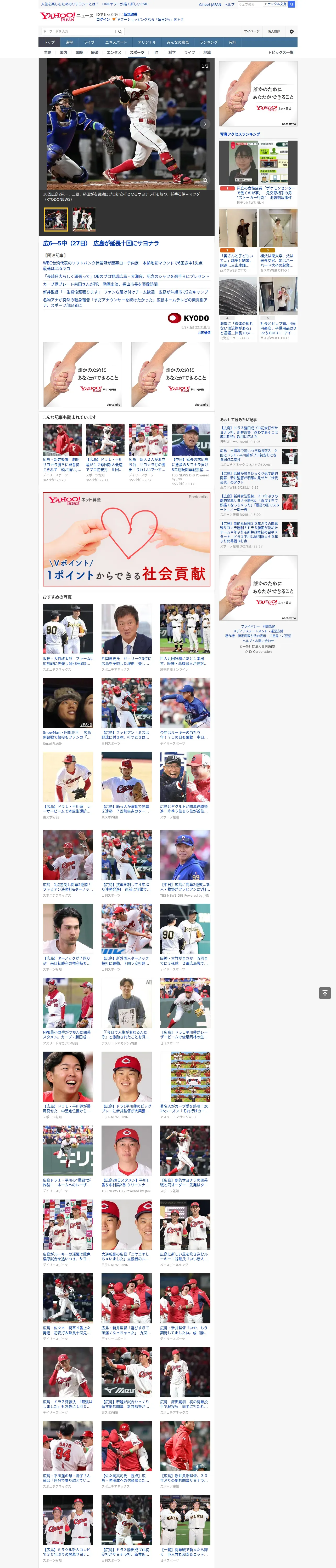This screenshot has height=1568, width=336.
Task: Open the settings gear icon
Action: (292, 31)
